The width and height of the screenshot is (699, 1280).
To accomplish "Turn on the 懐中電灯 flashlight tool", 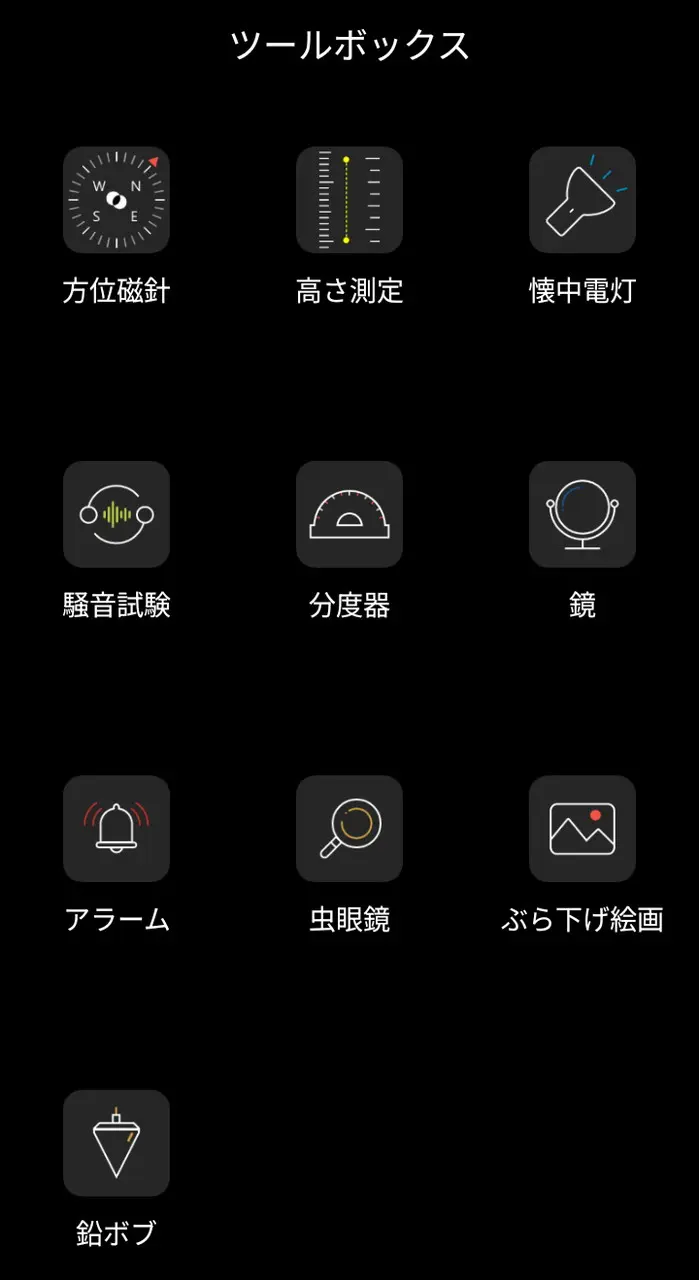I will tap(582, 200).
